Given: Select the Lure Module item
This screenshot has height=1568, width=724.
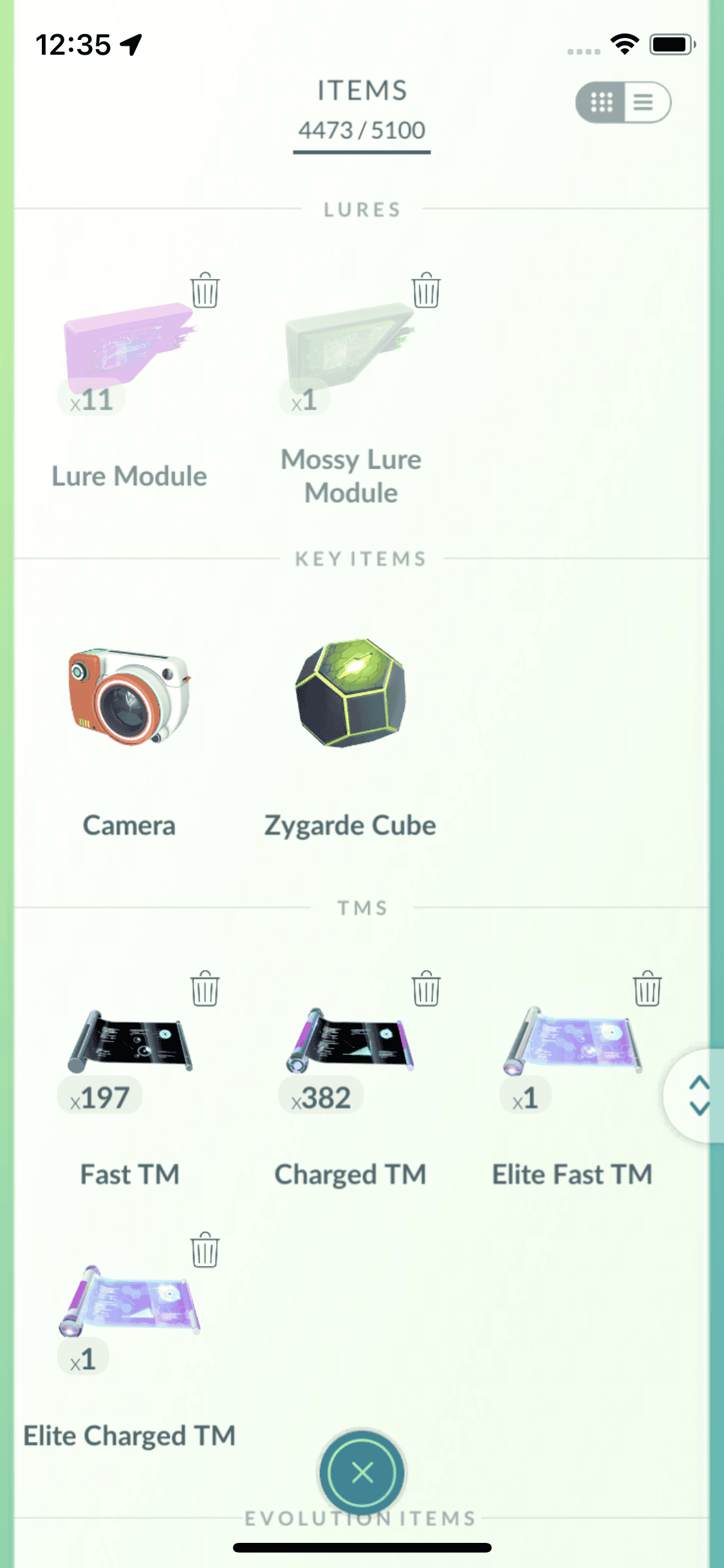Looking at the screenshot, I should tap(129, 348).
